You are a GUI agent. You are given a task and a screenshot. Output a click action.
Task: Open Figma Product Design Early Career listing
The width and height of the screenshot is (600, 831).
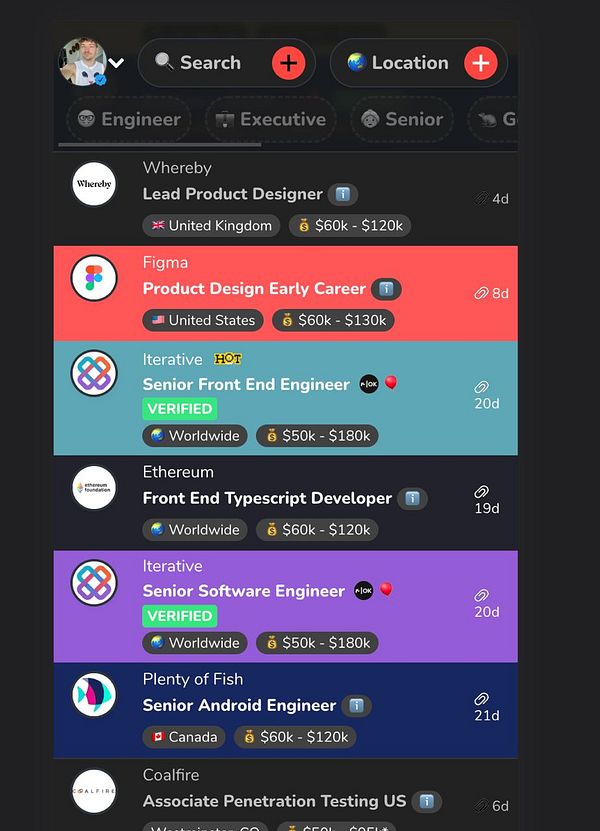coord(254,289)
